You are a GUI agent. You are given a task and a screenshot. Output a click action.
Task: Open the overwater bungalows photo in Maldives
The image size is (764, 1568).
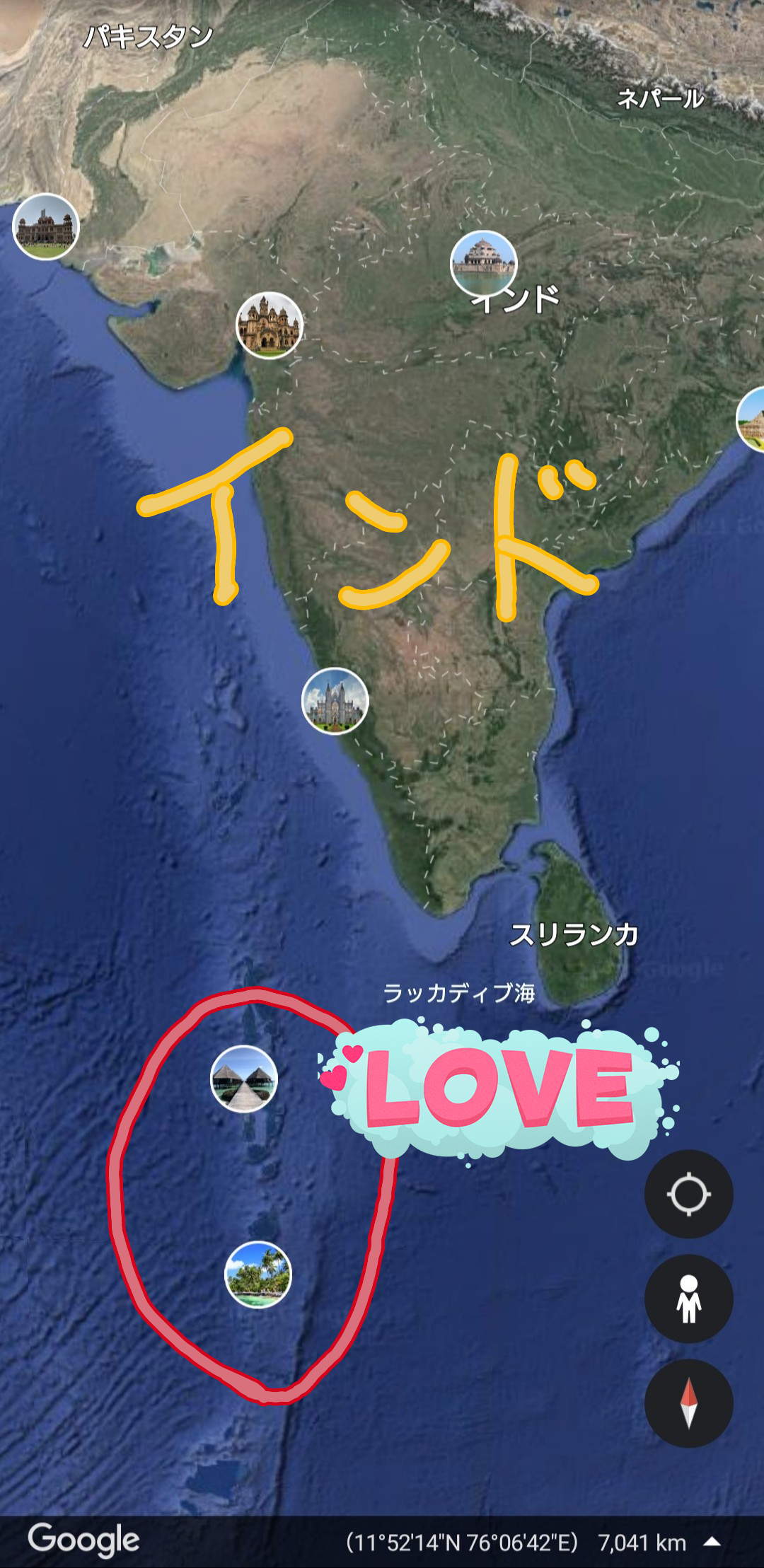tap(244, 1079)
